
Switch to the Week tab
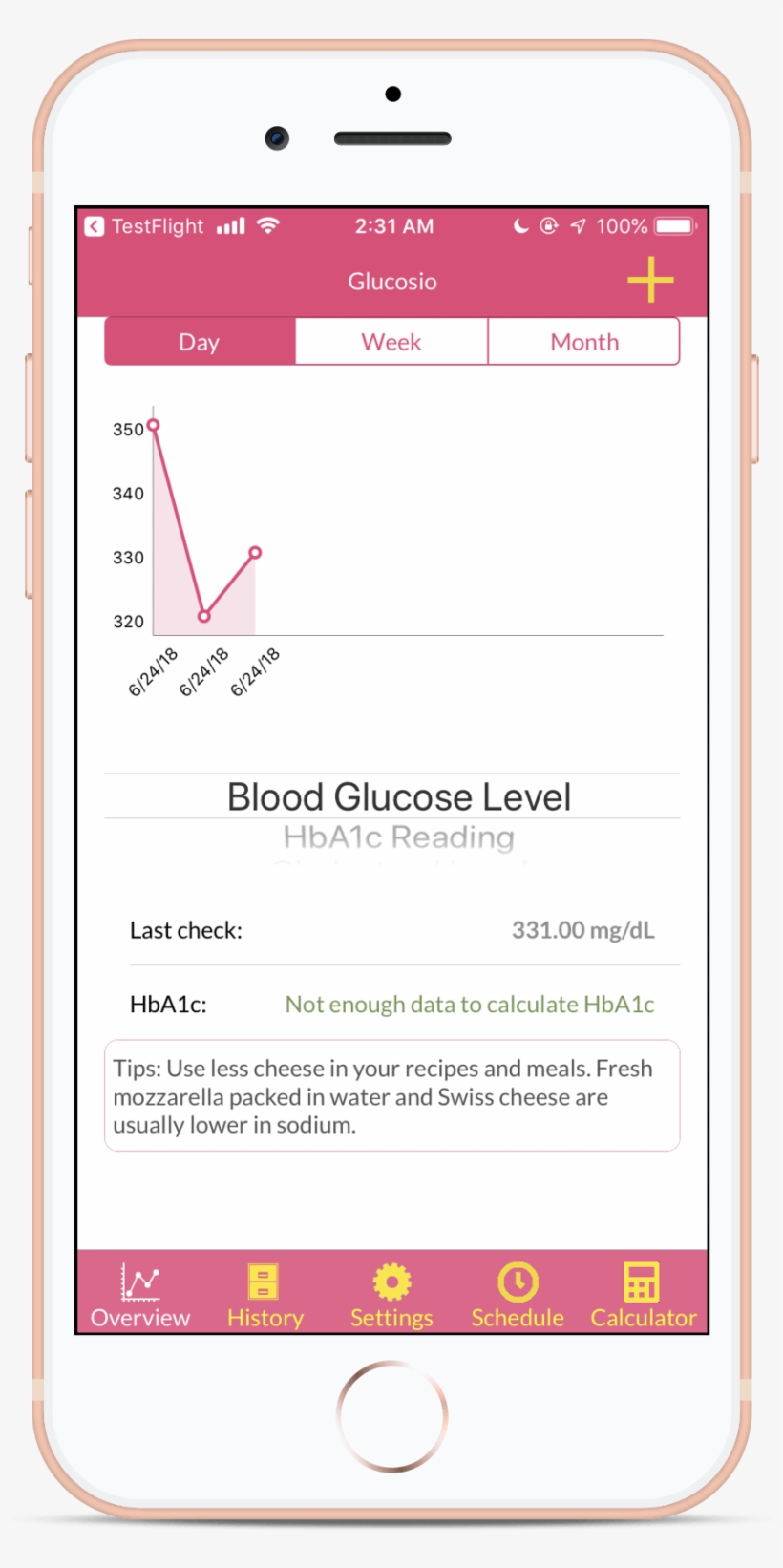point(391,341)
